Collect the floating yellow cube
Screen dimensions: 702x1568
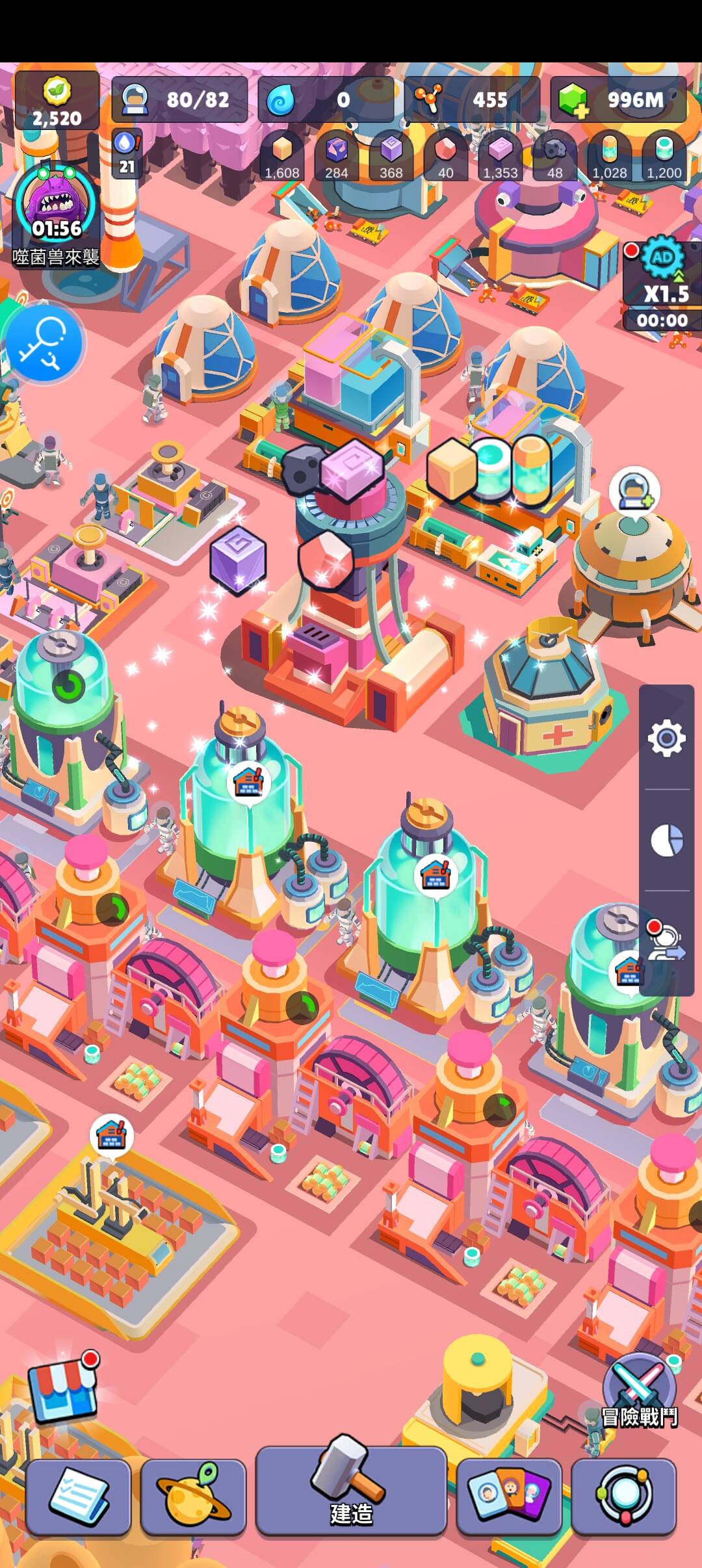coord(451,469)
